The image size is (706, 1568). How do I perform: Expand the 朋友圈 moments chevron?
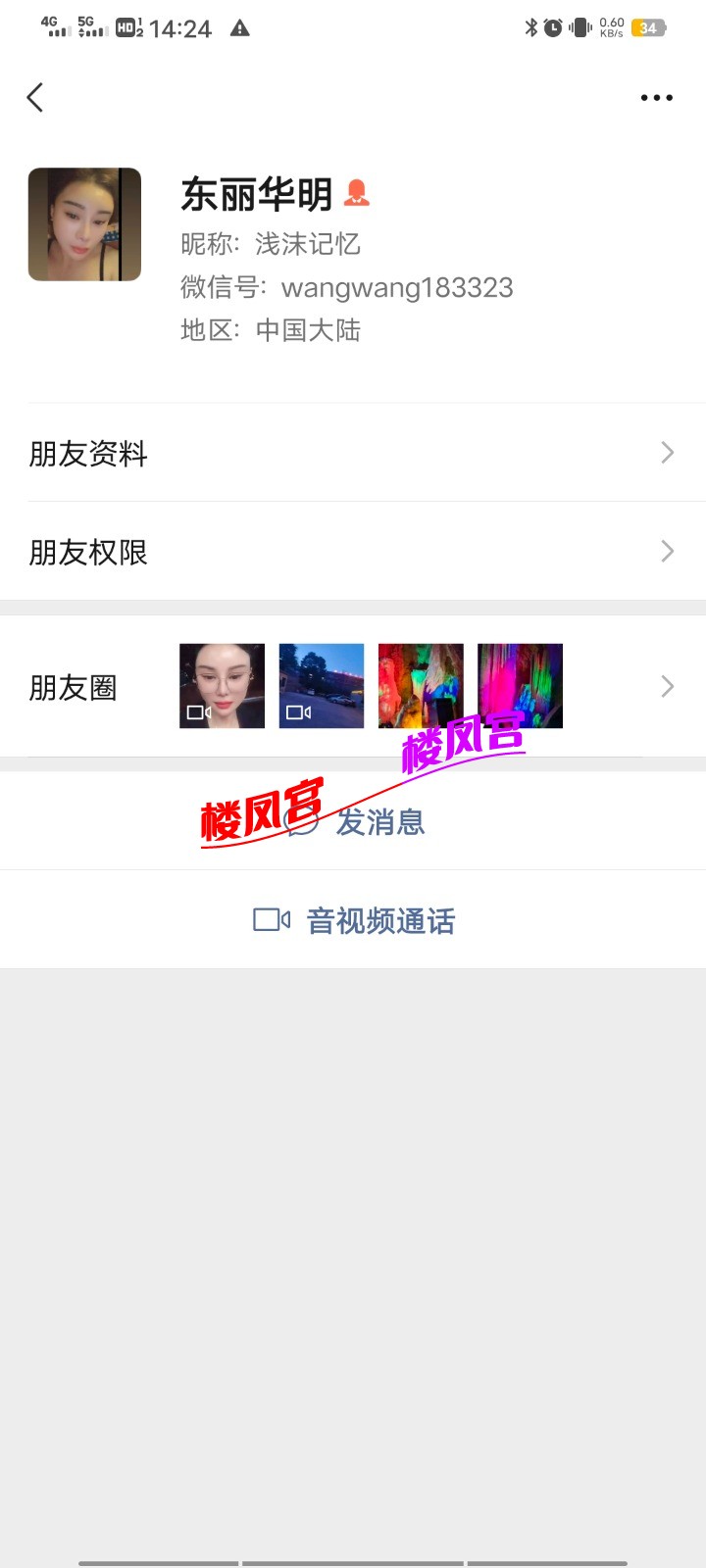coord(667,686)
